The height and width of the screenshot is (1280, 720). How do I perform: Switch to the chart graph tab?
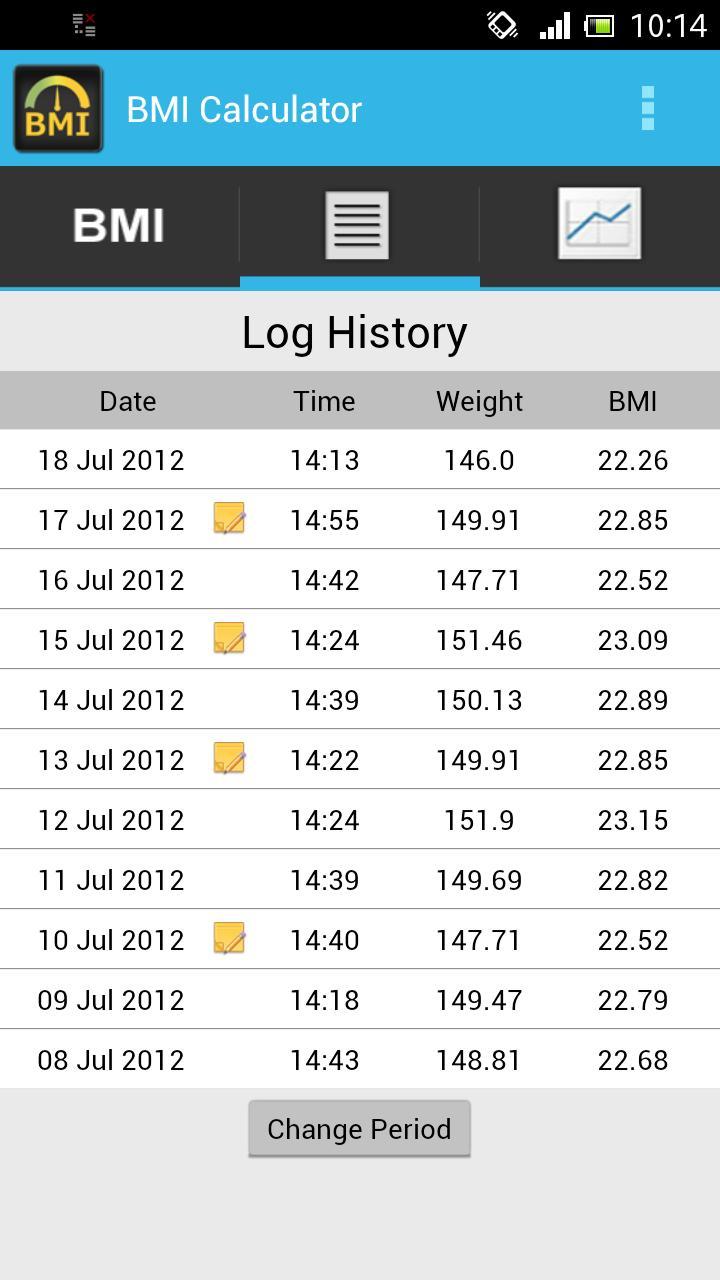pos(599,224)
